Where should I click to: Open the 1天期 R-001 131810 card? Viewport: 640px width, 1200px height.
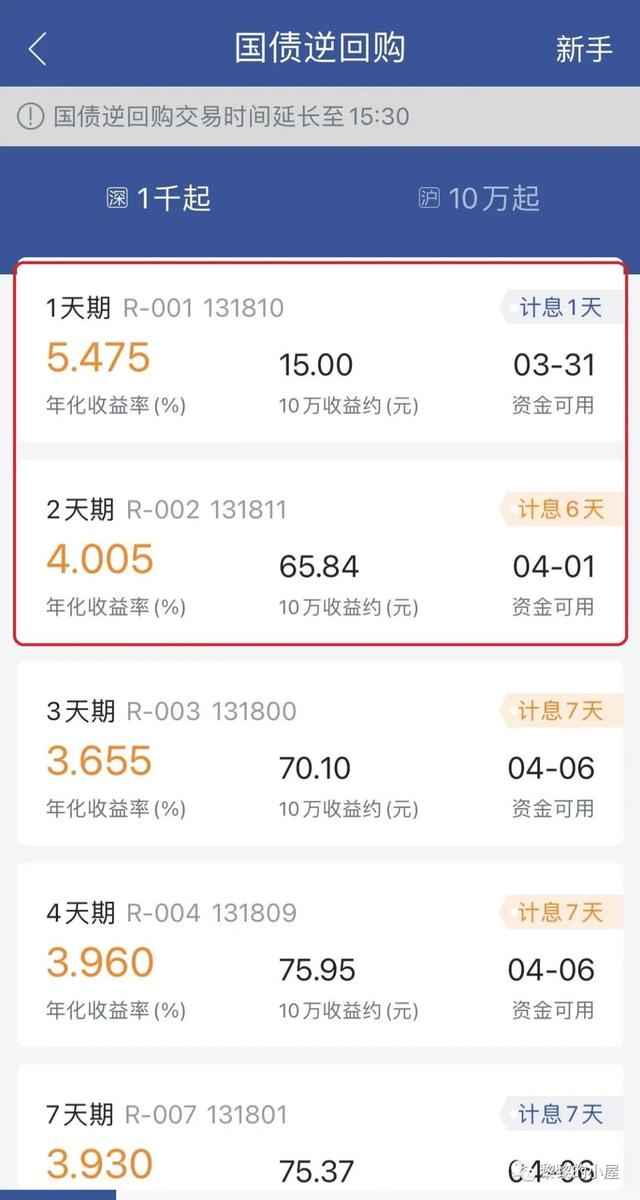coord(320,353)
